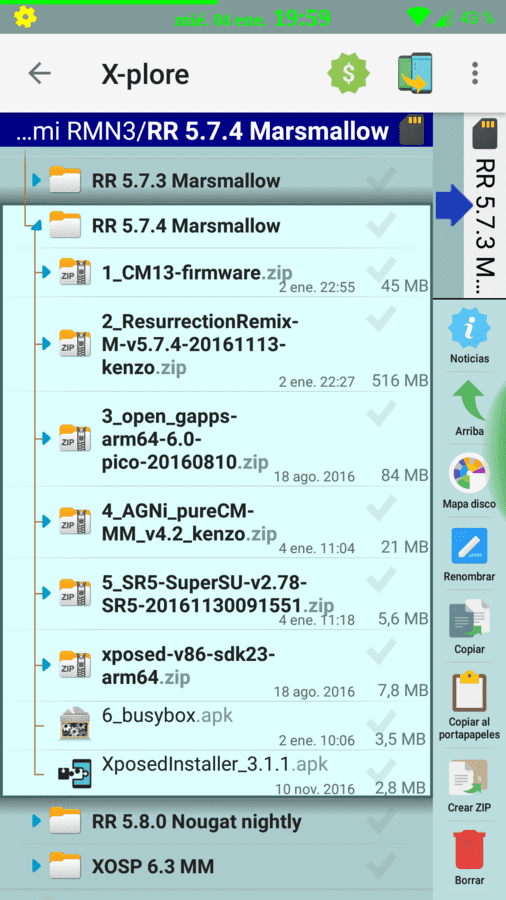The width and height of the screenshot is (506, 900).
Task: Expand the RR 5.7.3 Marsmallow folder
Action: pos(37,181)
